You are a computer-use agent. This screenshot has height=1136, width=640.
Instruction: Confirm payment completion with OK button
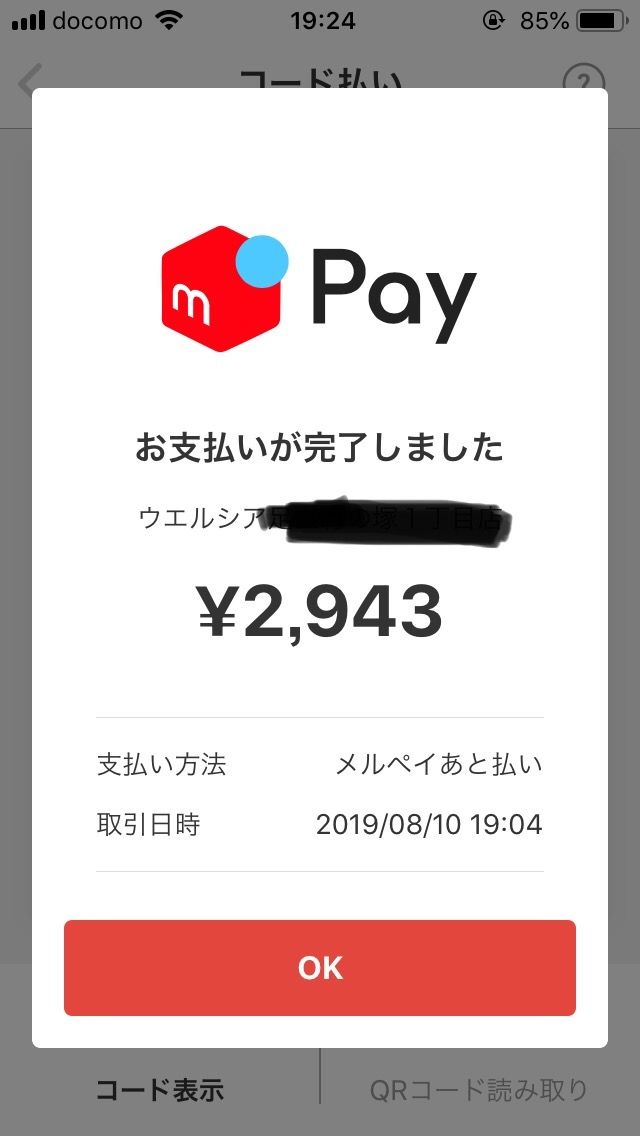pos(320,967)
